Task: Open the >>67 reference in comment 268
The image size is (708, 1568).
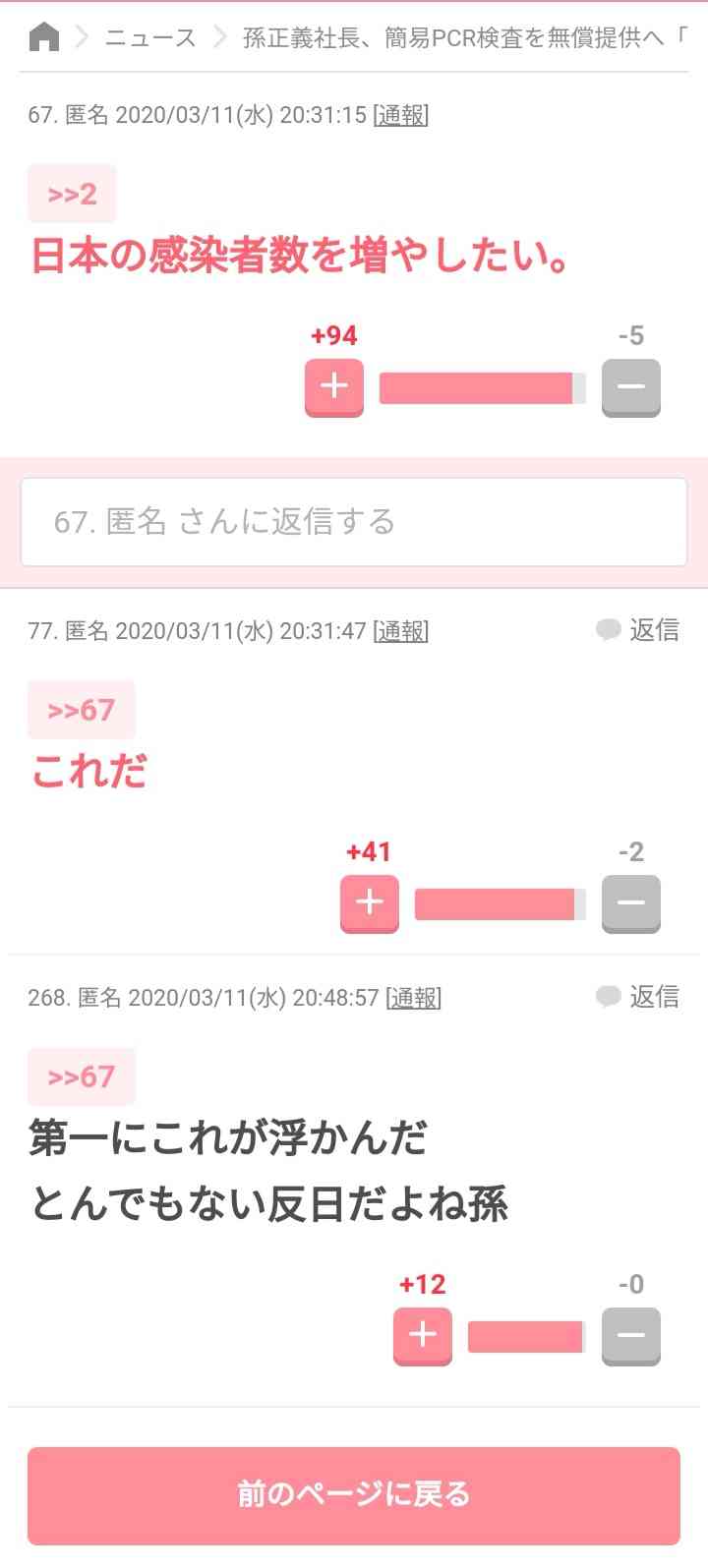Action: click(83, 1076)
